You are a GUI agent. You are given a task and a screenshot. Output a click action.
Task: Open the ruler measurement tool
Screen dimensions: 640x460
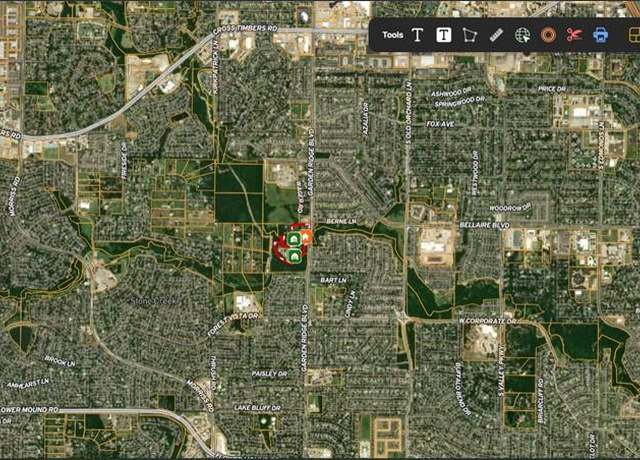tap(496, 35)
